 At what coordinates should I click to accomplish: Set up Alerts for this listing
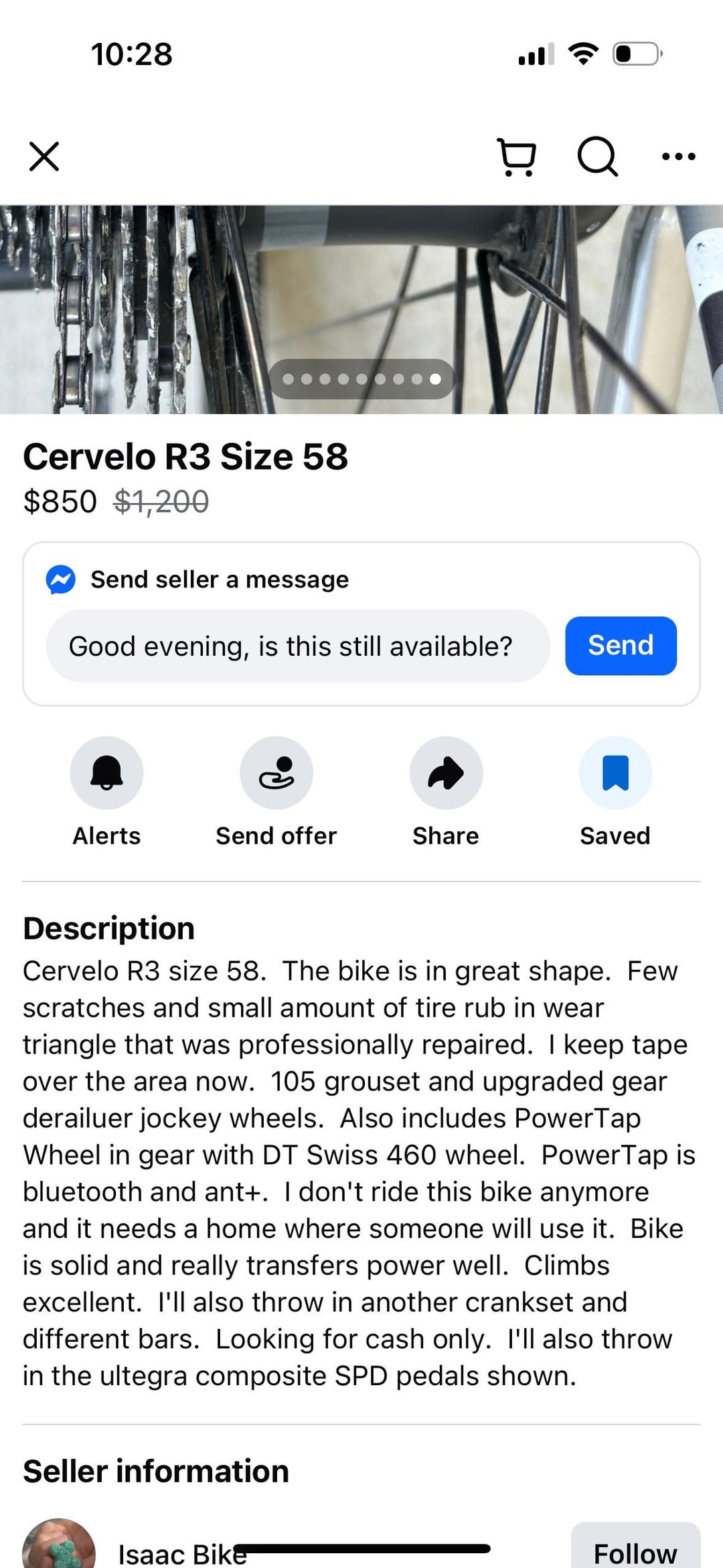106,774
